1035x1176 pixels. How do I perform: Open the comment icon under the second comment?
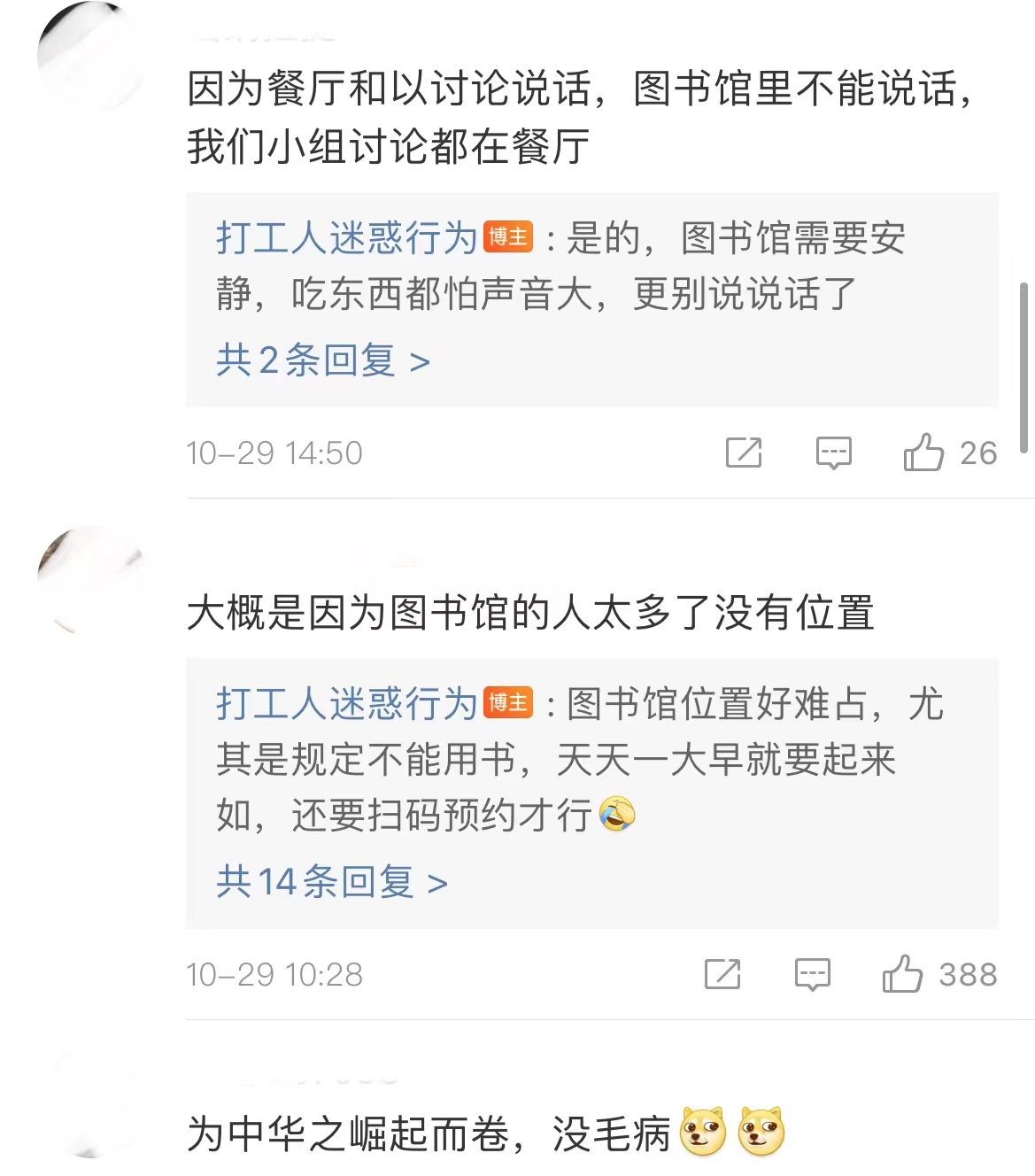(812, 975)
